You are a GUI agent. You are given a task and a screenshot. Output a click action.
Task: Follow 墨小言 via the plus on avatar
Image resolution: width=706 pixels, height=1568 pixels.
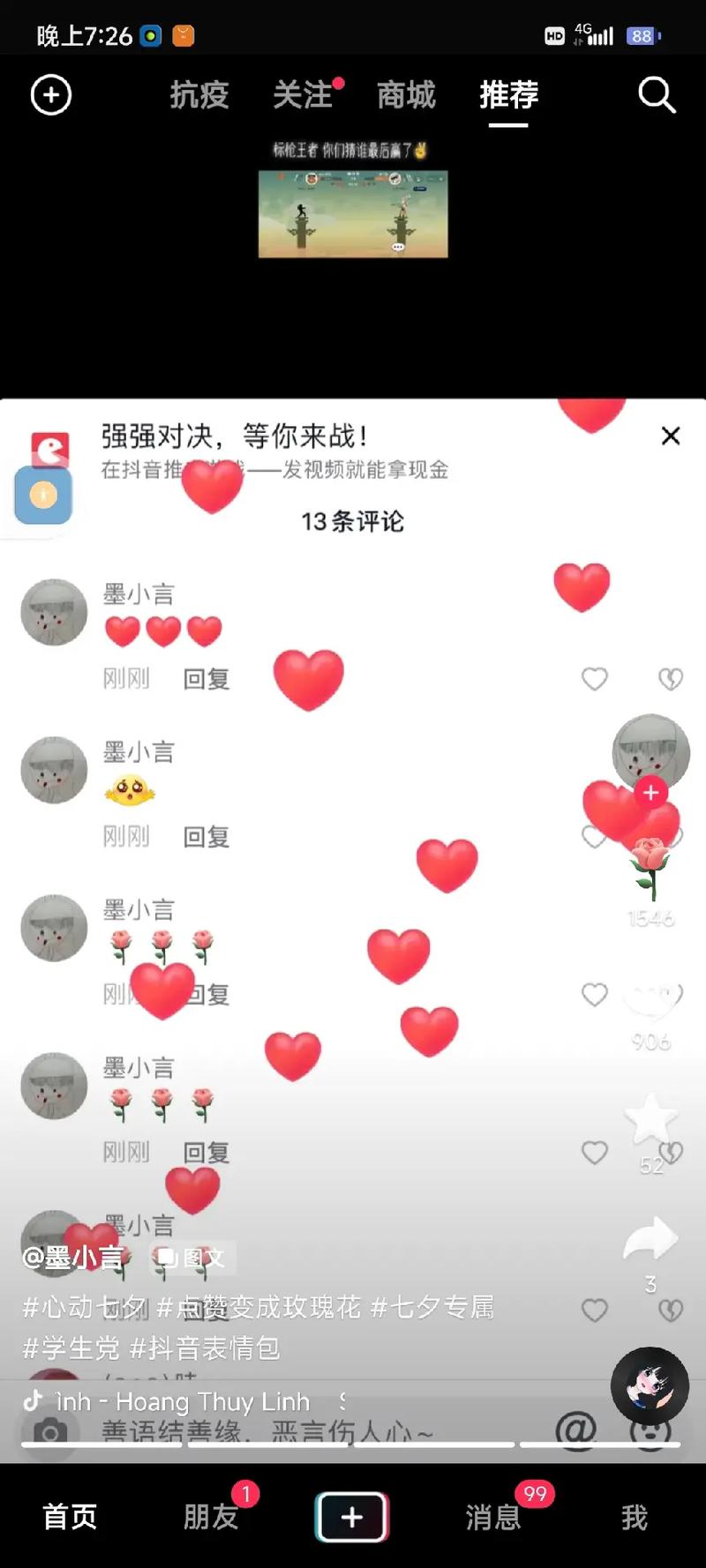coord(650,792)
